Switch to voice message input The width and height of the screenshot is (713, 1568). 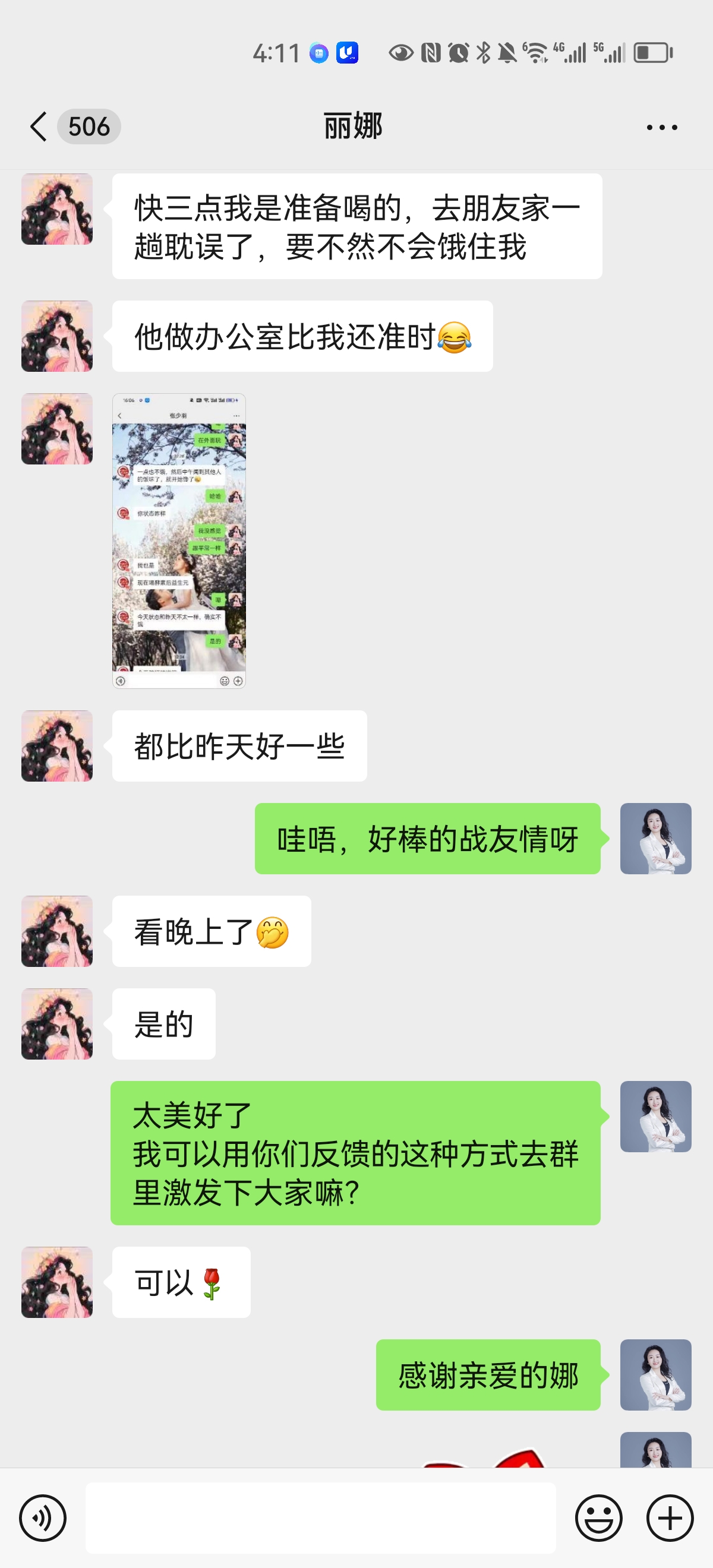(43, 1518)
